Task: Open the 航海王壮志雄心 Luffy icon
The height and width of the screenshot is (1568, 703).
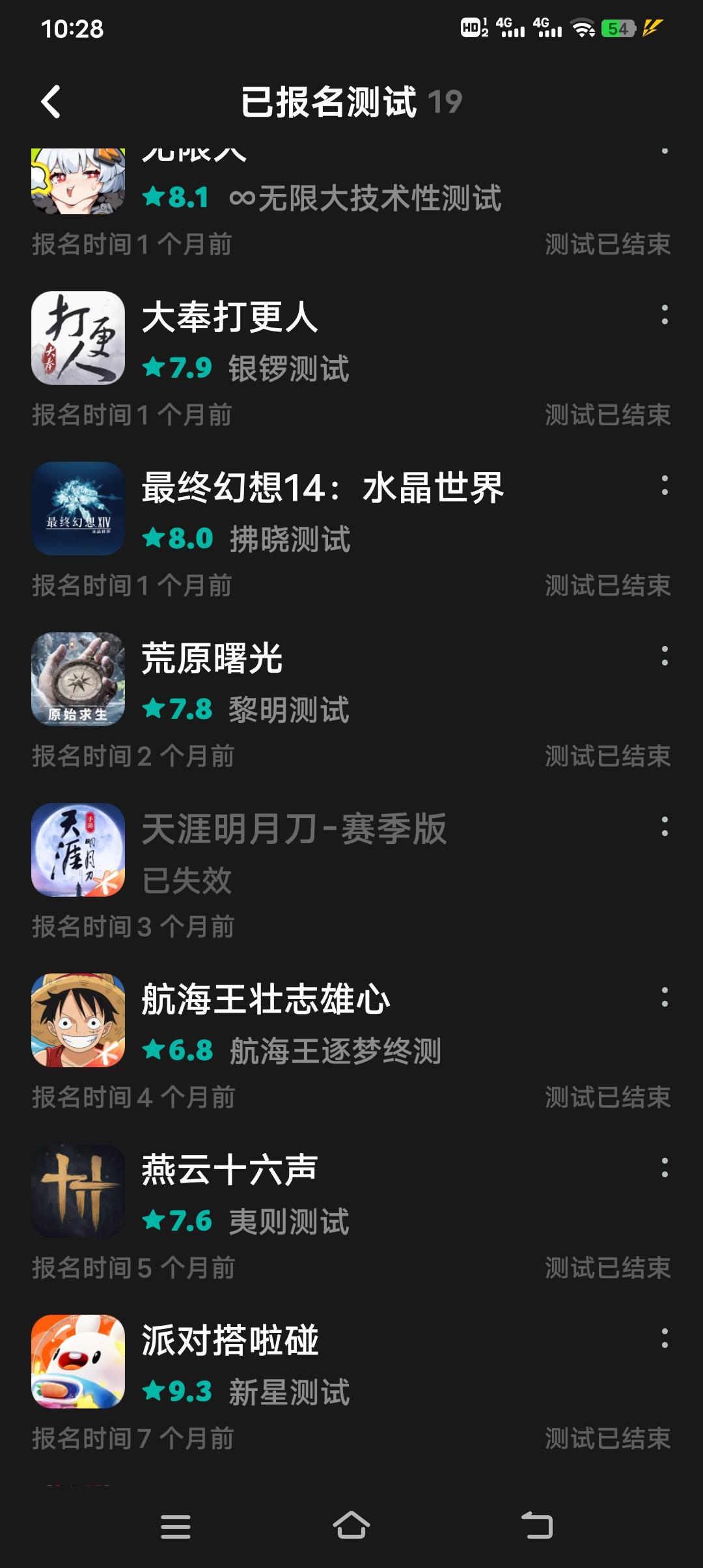Action: pyautogui.click(x=78, y=1020)
